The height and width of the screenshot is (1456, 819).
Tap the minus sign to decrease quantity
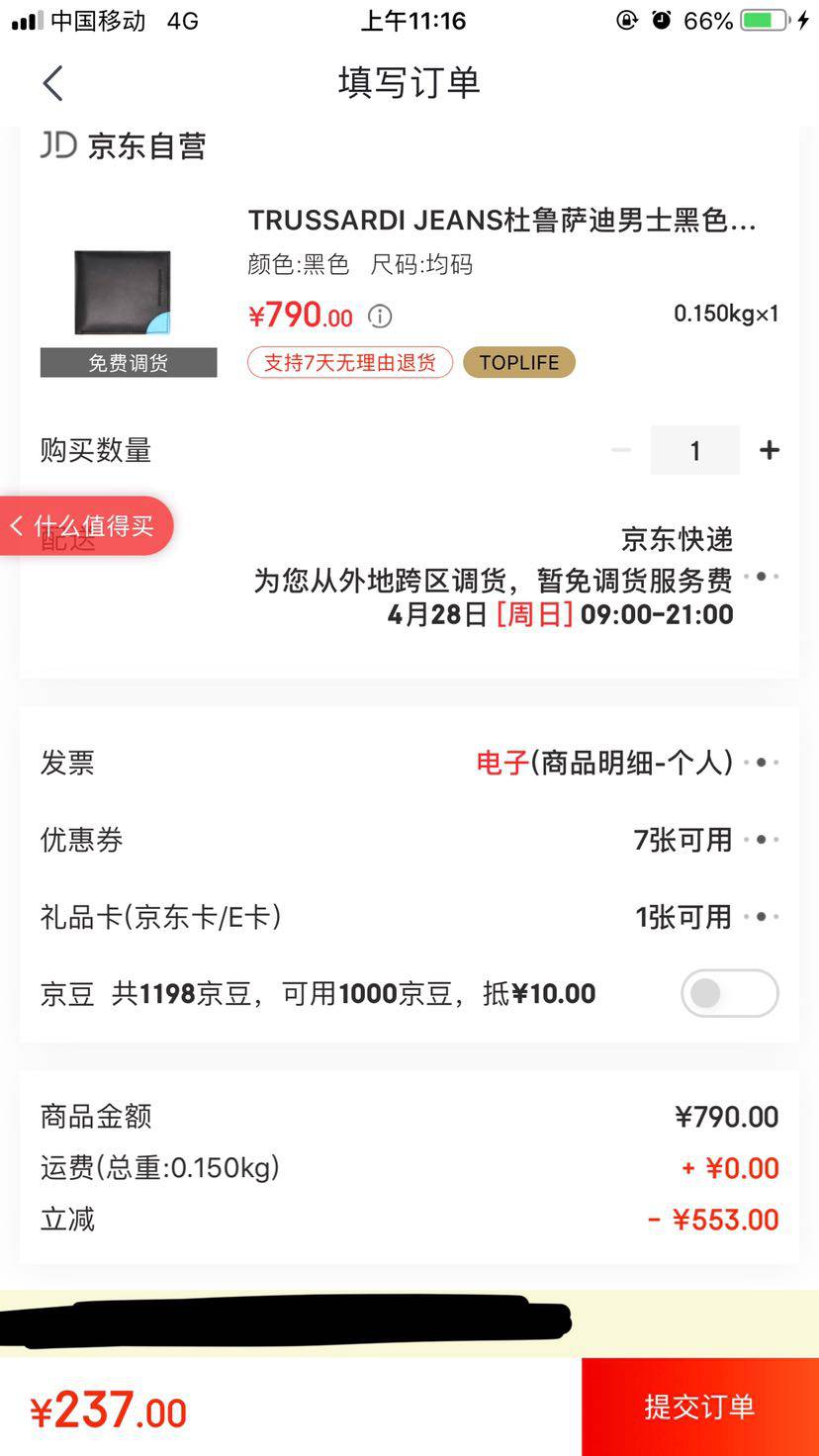pyautogui.click(x=621, y=450)
